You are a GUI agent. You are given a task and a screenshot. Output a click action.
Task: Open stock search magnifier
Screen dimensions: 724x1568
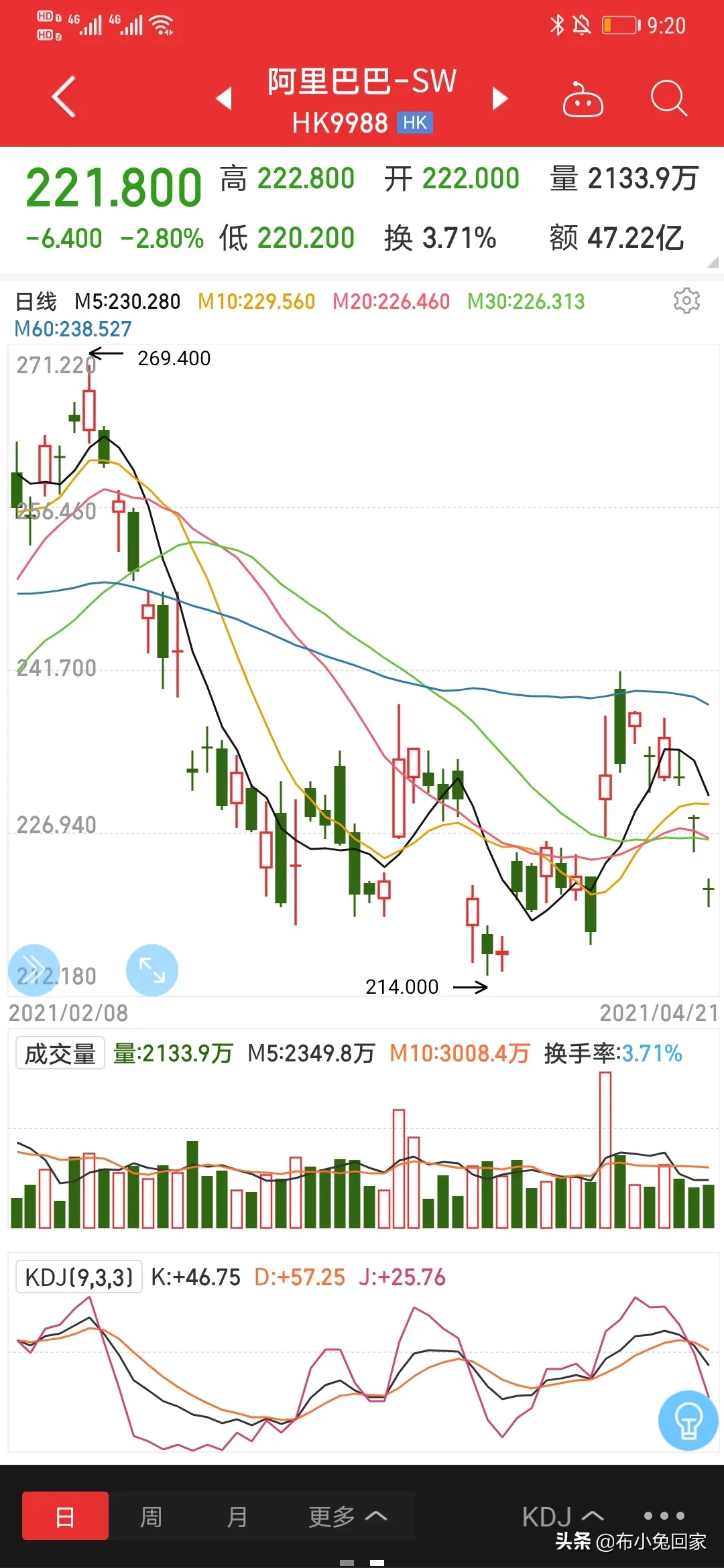668,99
